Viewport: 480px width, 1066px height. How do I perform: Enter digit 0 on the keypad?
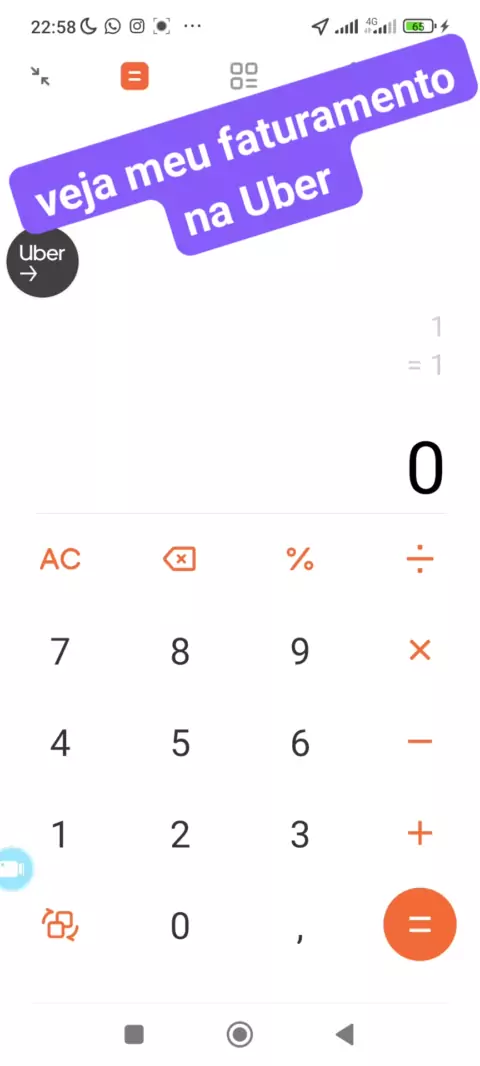[x=179, y=925]
